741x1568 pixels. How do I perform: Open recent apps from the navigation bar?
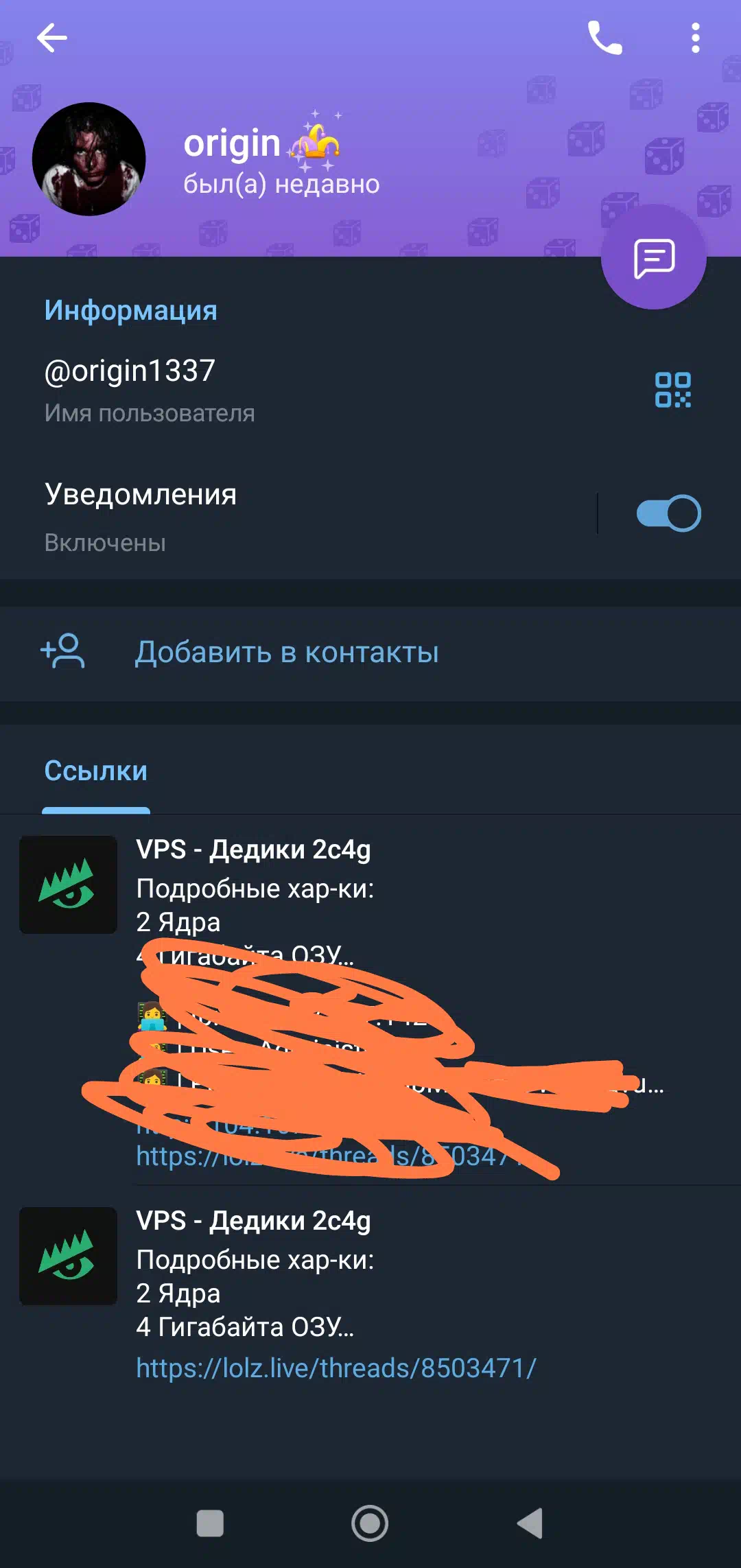(210, 1523)
